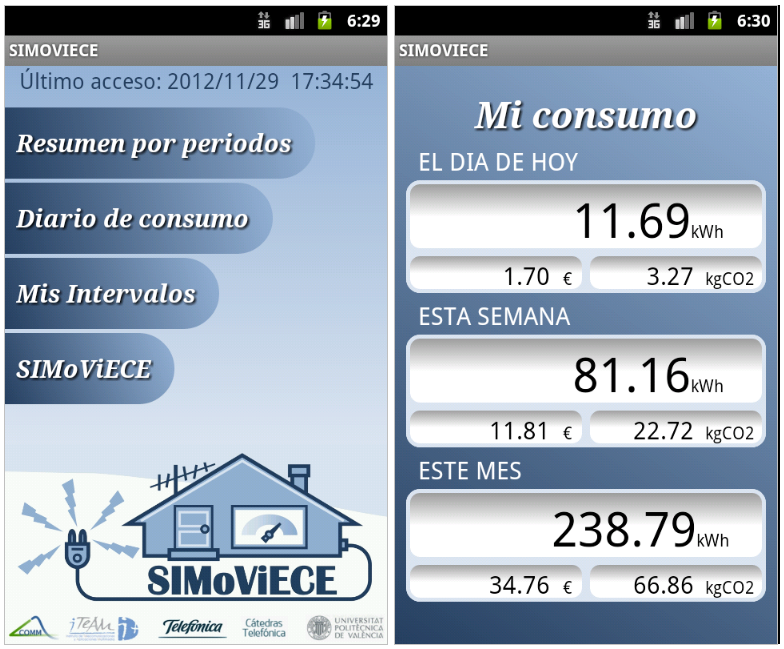The image size is (784, 649).
Task: Select Mis Intervalos
Action: click(106, 294)
